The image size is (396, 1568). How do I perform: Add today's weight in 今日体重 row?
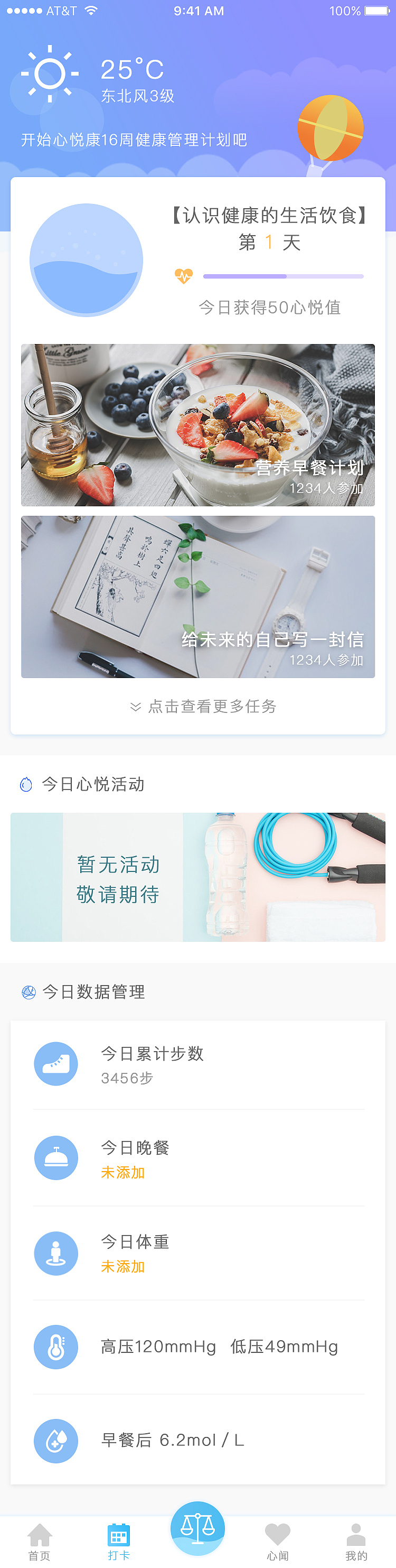197,1254
